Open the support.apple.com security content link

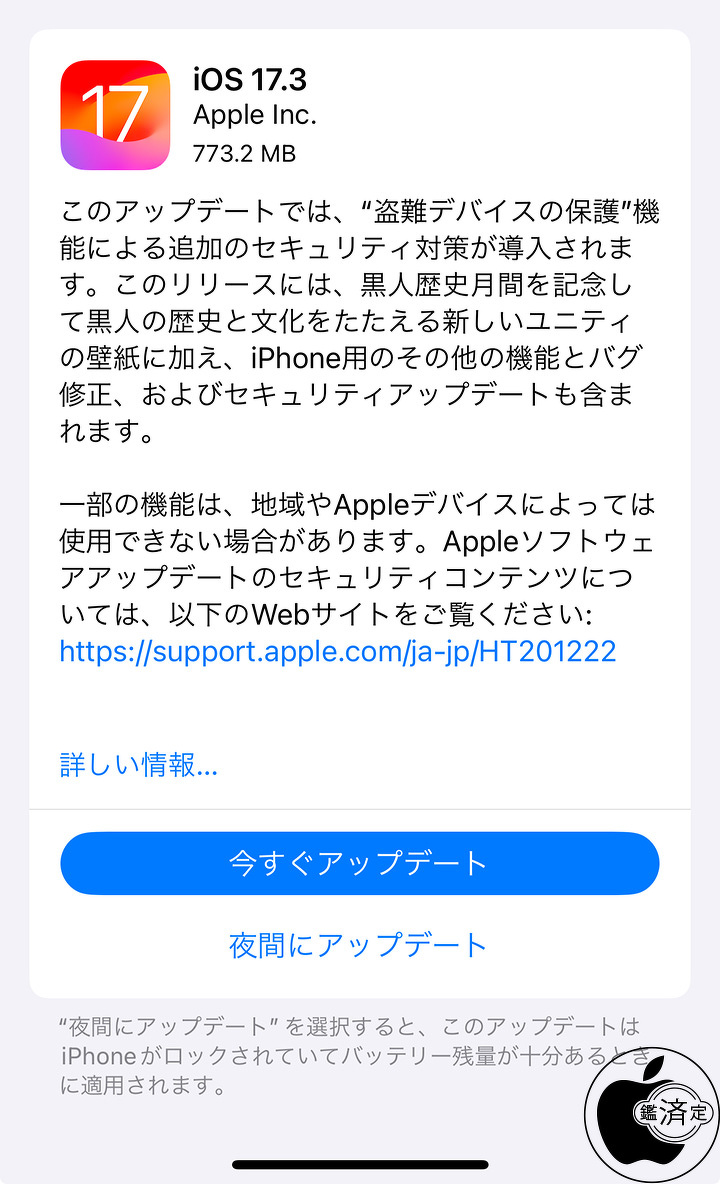(338, 651)
